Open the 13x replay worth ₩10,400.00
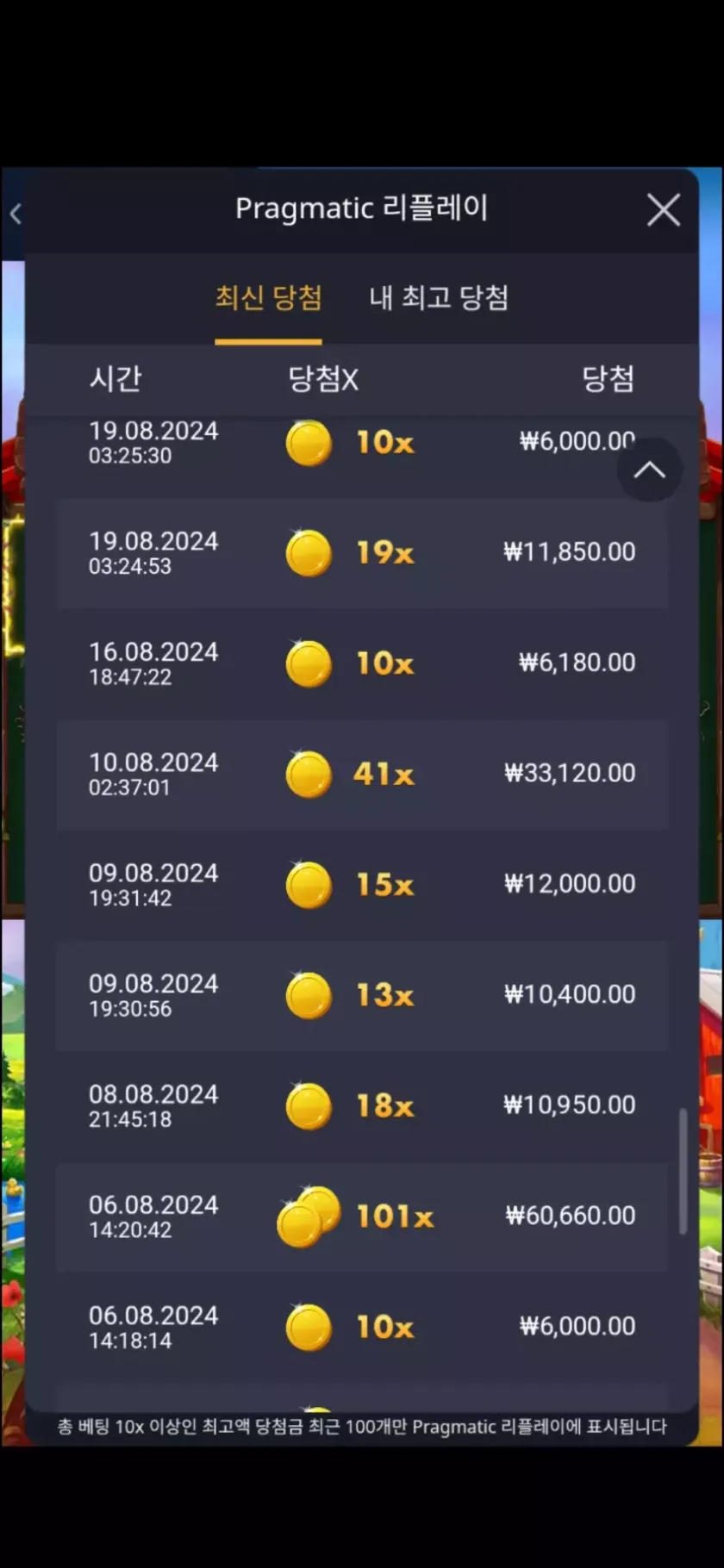The width and height of the screenshot is (724, 1568). pos(362,995)
